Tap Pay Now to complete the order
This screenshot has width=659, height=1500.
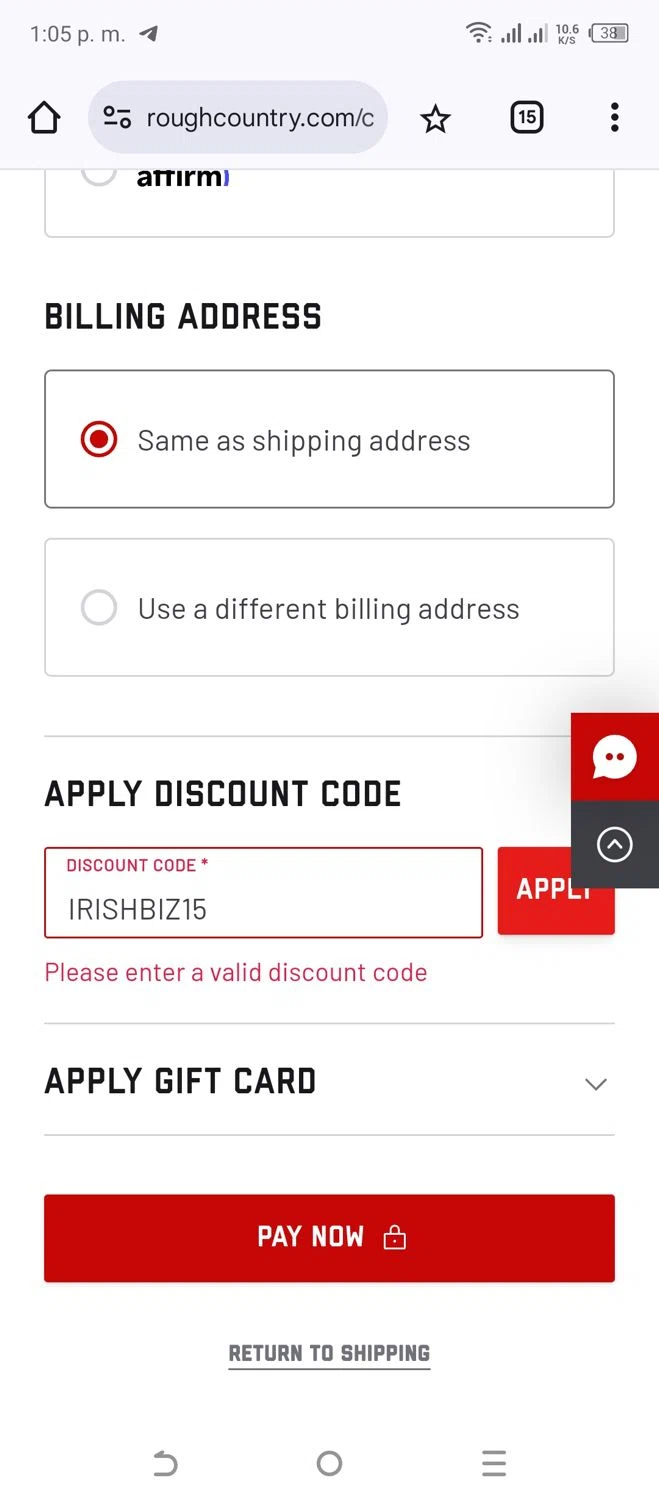point(329,1237)
